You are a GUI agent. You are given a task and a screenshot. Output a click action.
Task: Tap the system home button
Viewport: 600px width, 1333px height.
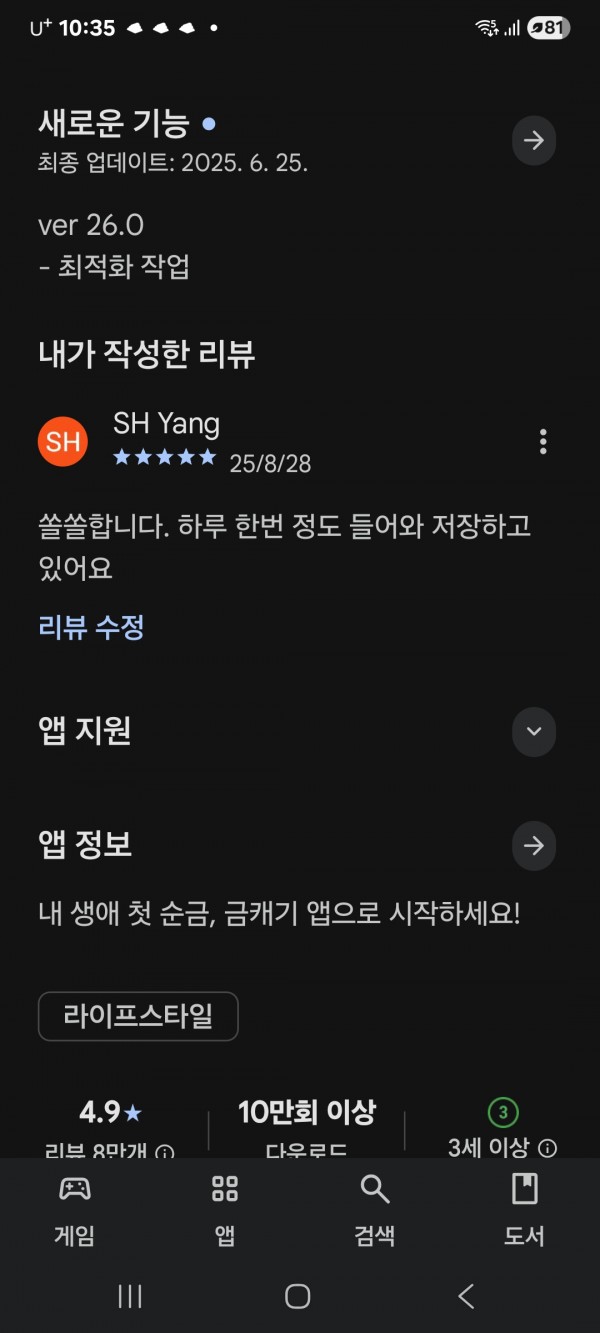tap(298, 1297)
